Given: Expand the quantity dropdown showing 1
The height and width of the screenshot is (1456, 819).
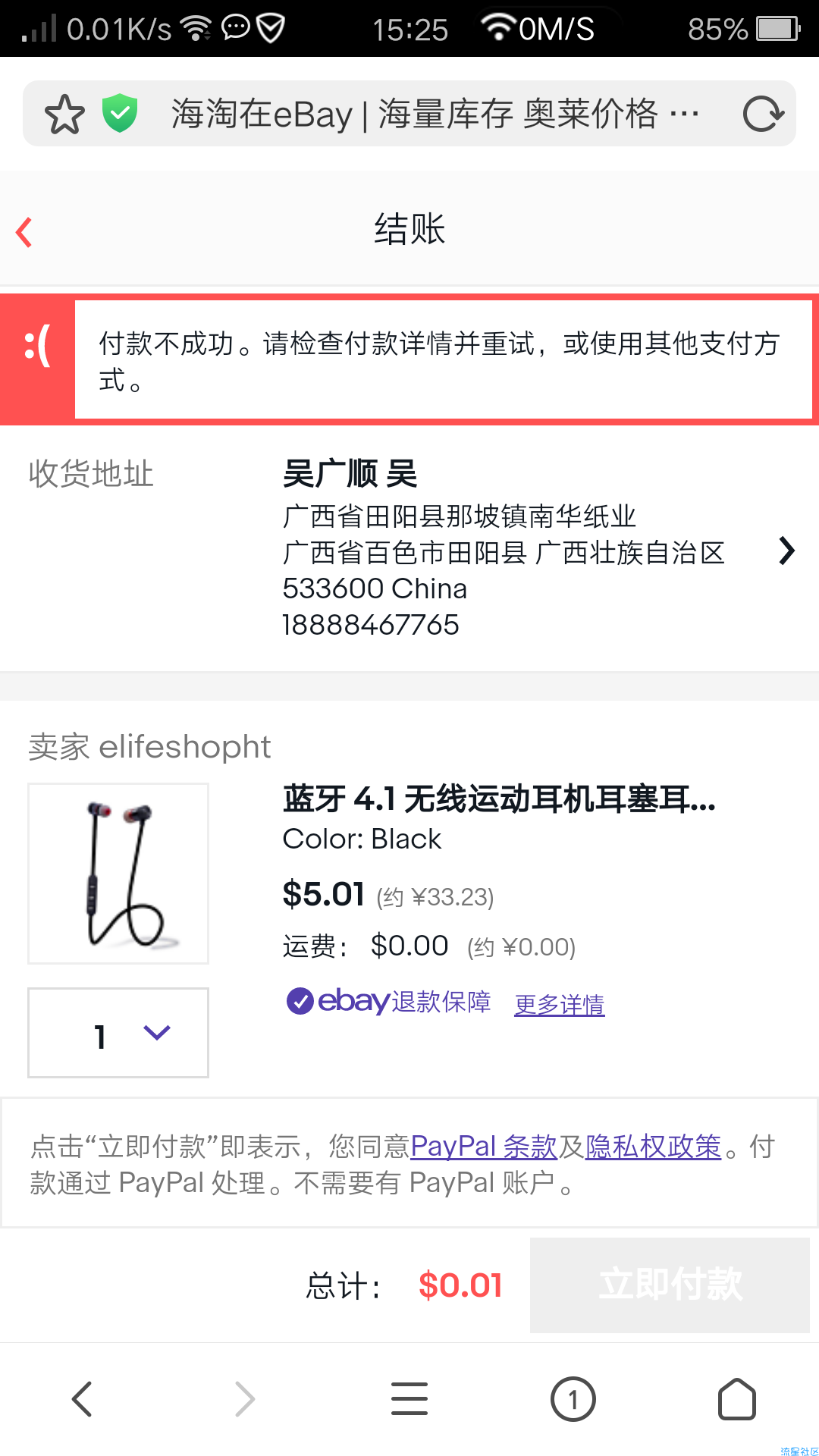Looking at the screenshot, I should click(118, 1033).
